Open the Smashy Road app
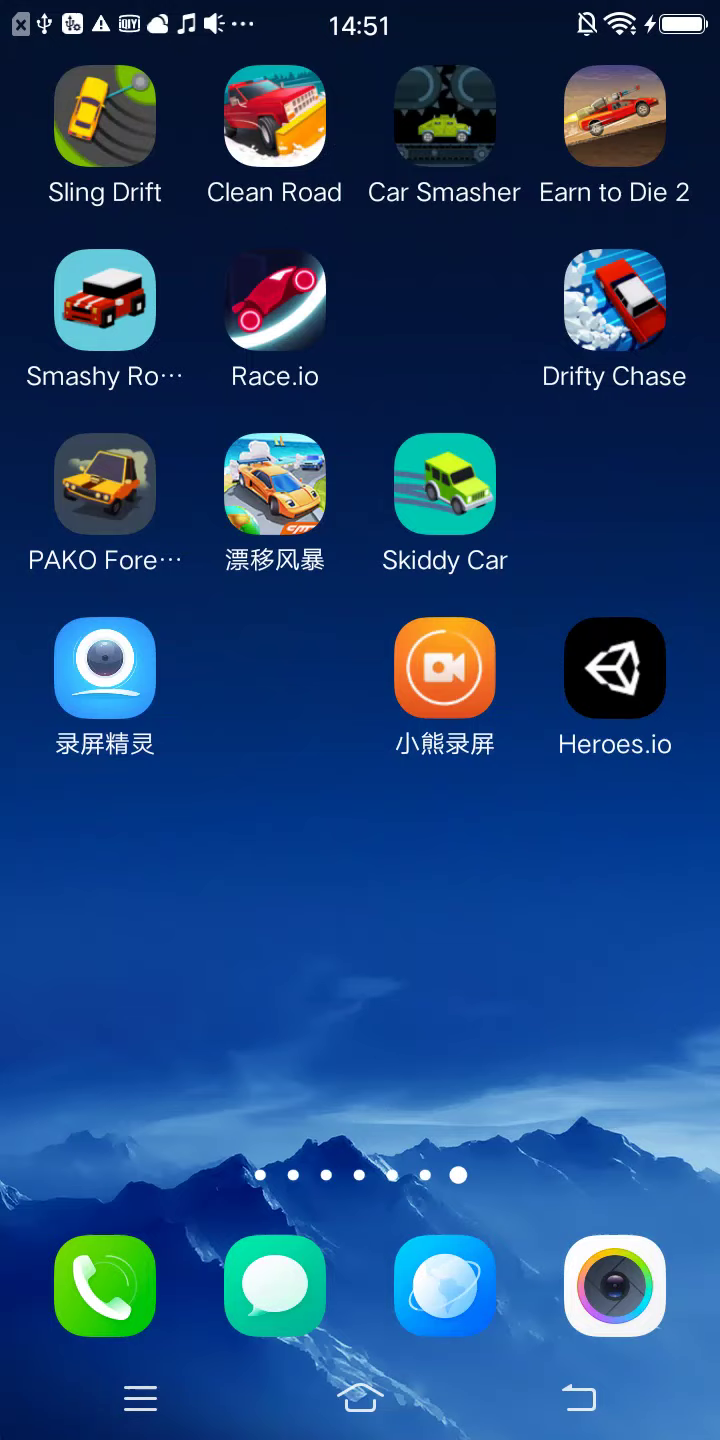This screenshot has width=720, height=1440. (x=105, y=300)
